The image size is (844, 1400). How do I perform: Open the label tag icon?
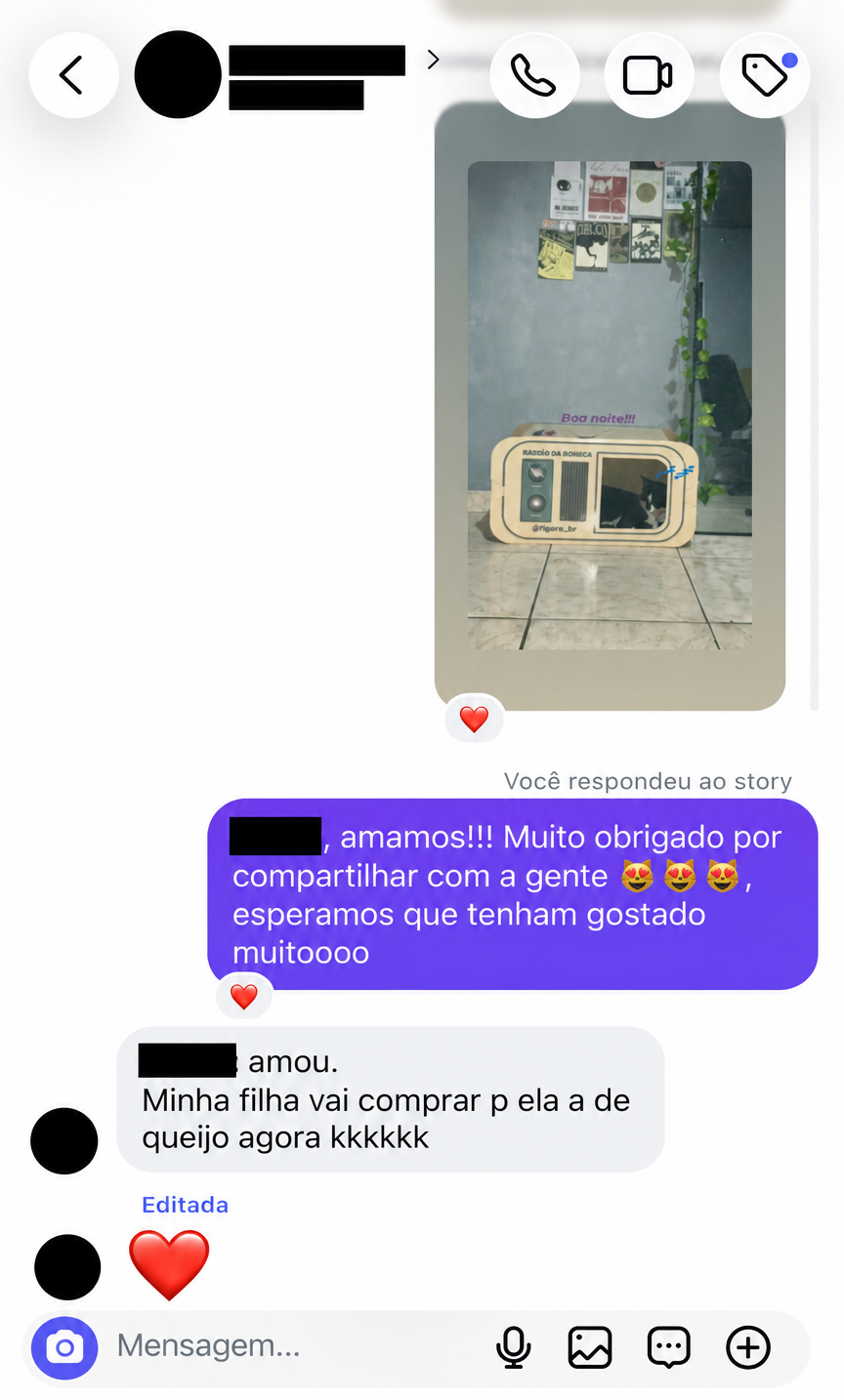[765, 75]
